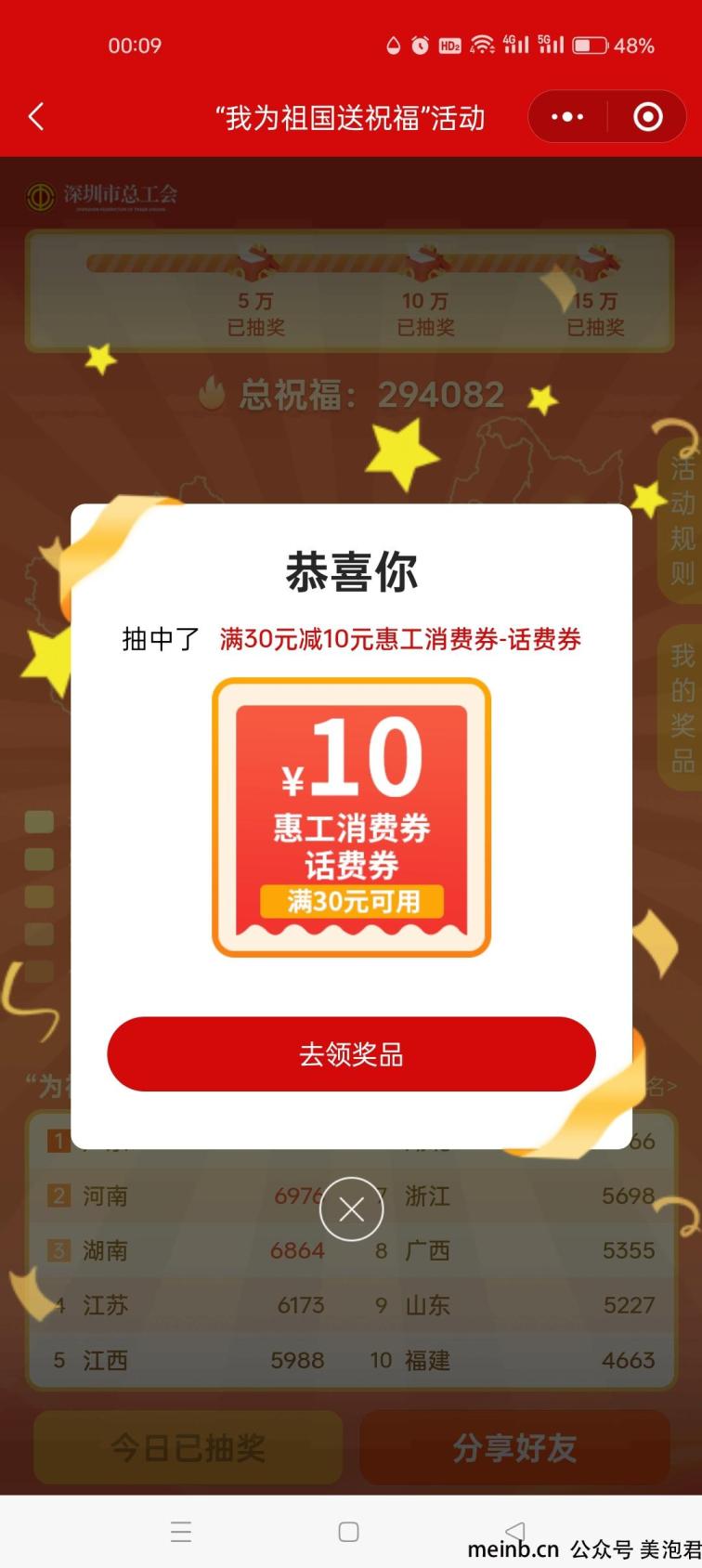
Task: Tap the system back button
Action: [x=515, y=1531]
